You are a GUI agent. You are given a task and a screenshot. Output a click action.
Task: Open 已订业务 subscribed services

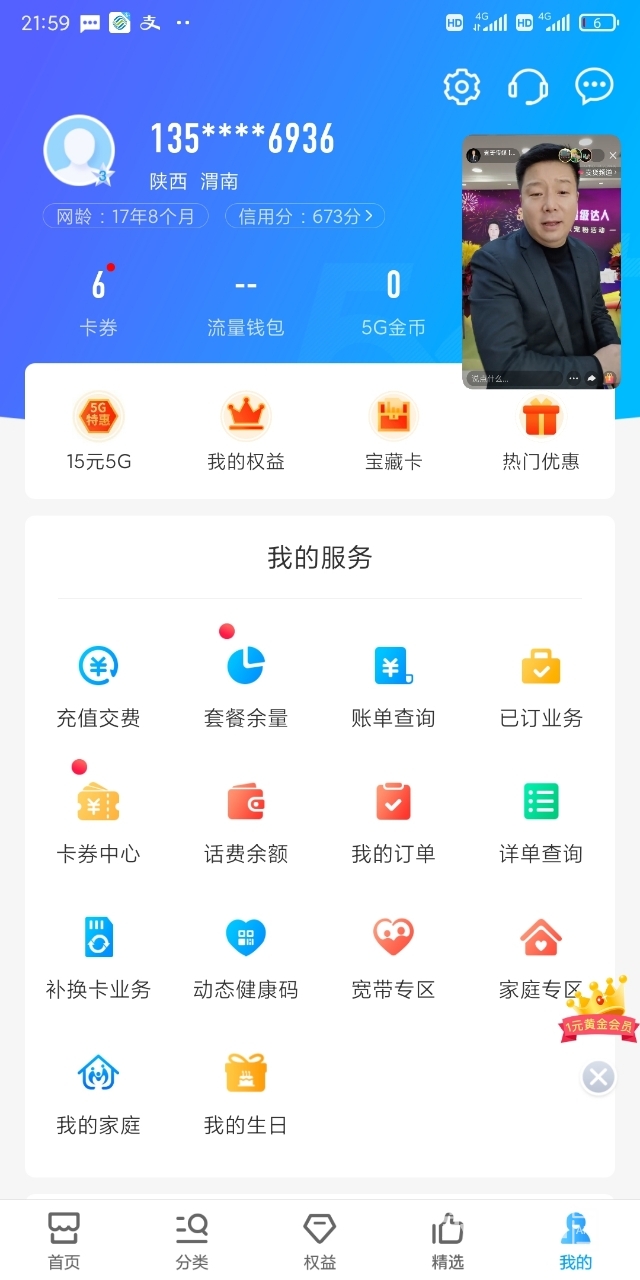point(541,685)
